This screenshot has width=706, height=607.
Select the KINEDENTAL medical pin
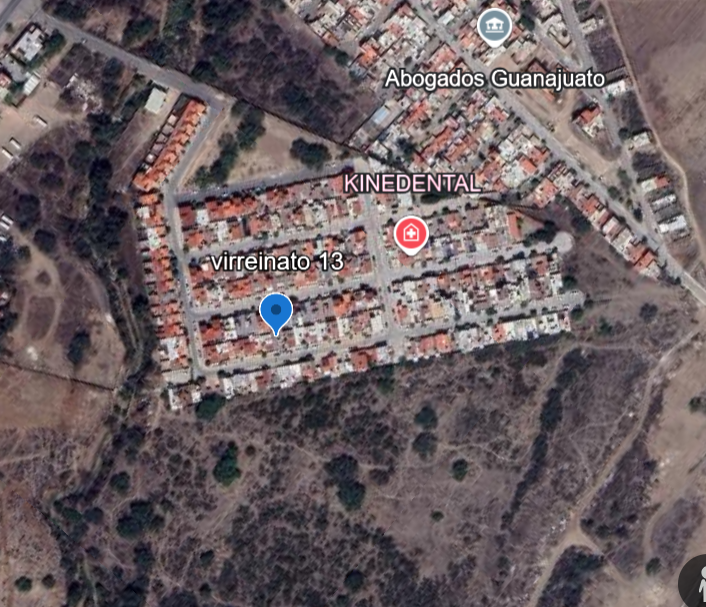(411, 235)
